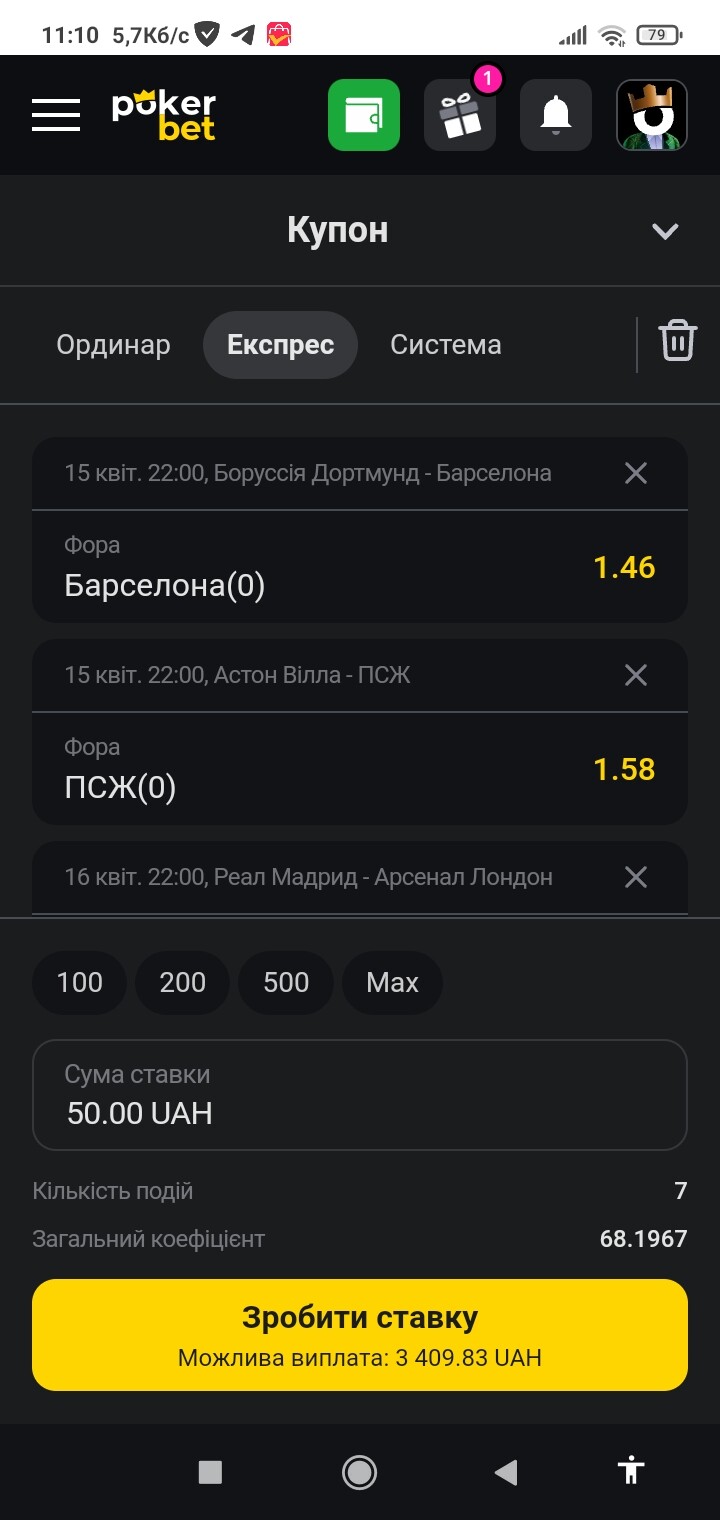Switch to the Ординар tab
Viewport: 720px width, 1520px height.
(113, 345)
